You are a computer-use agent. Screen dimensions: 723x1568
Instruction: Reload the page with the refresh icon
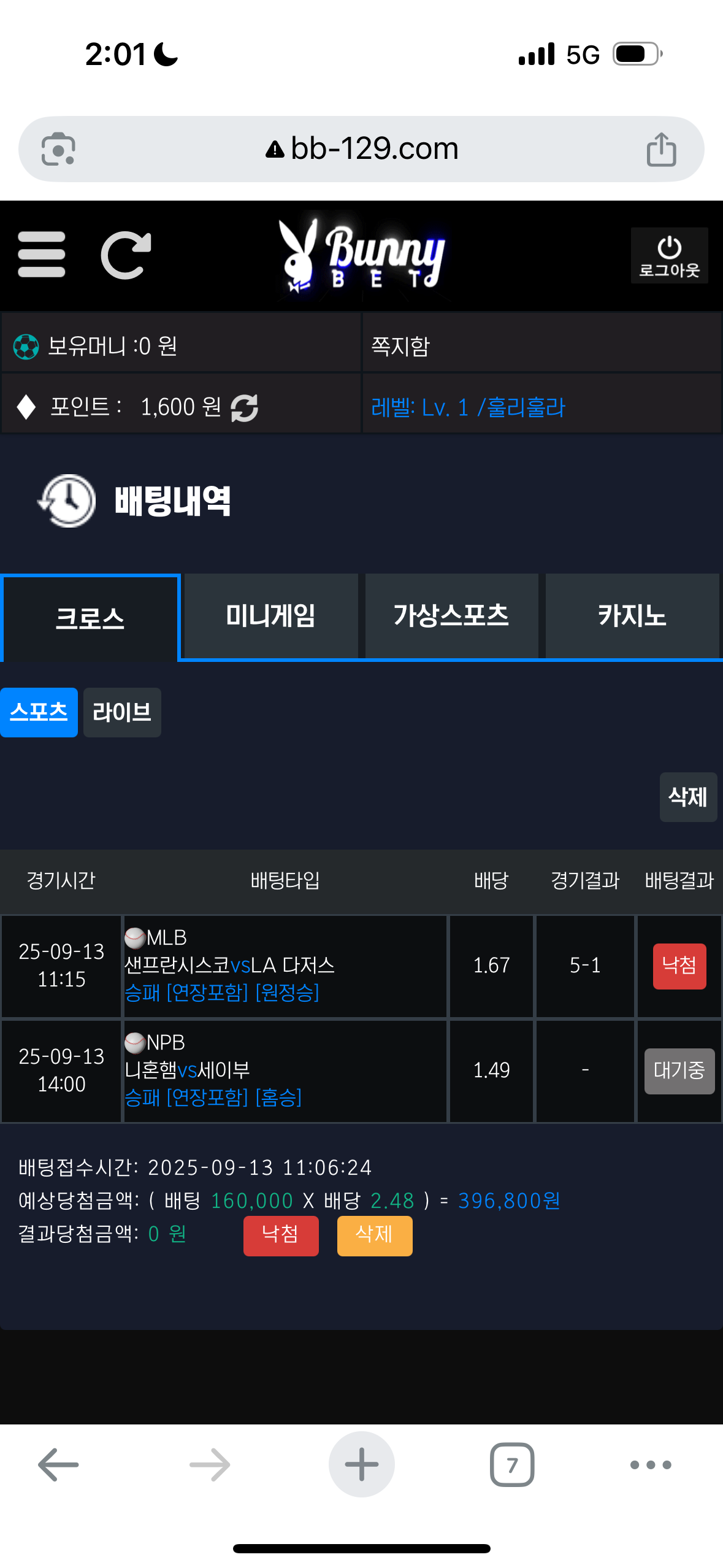point(126,255)
